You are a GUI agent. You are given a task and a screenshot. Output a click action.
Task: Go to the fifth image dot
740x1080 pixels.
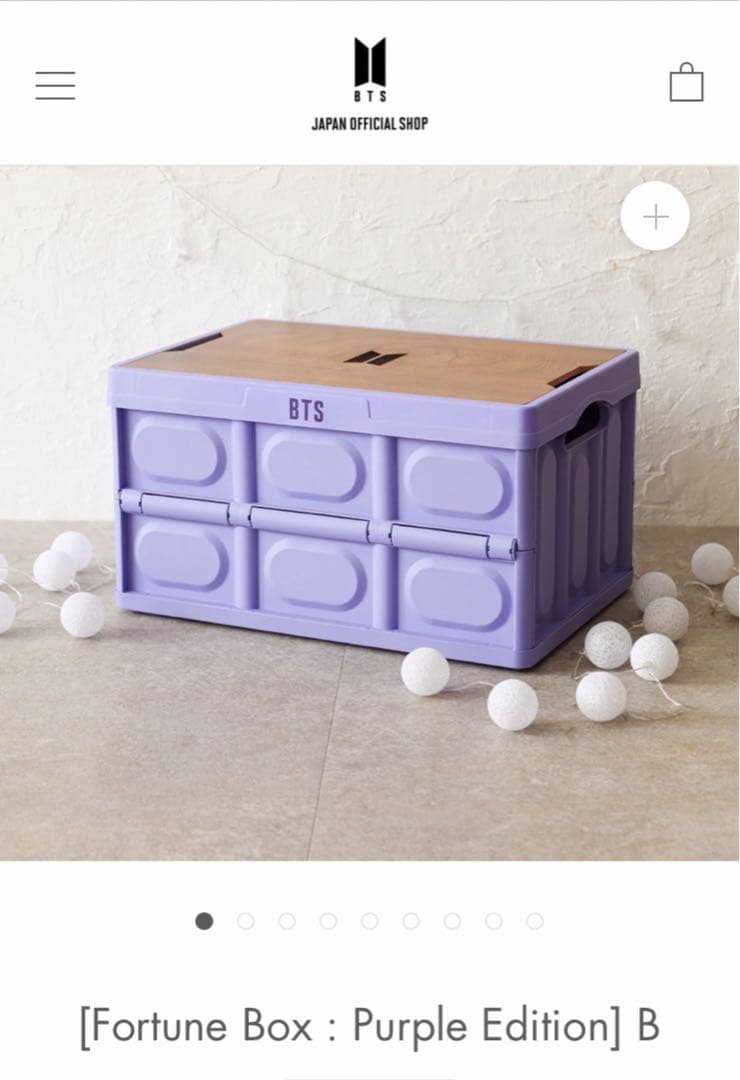pyautogui.click(x=369, y=921)
